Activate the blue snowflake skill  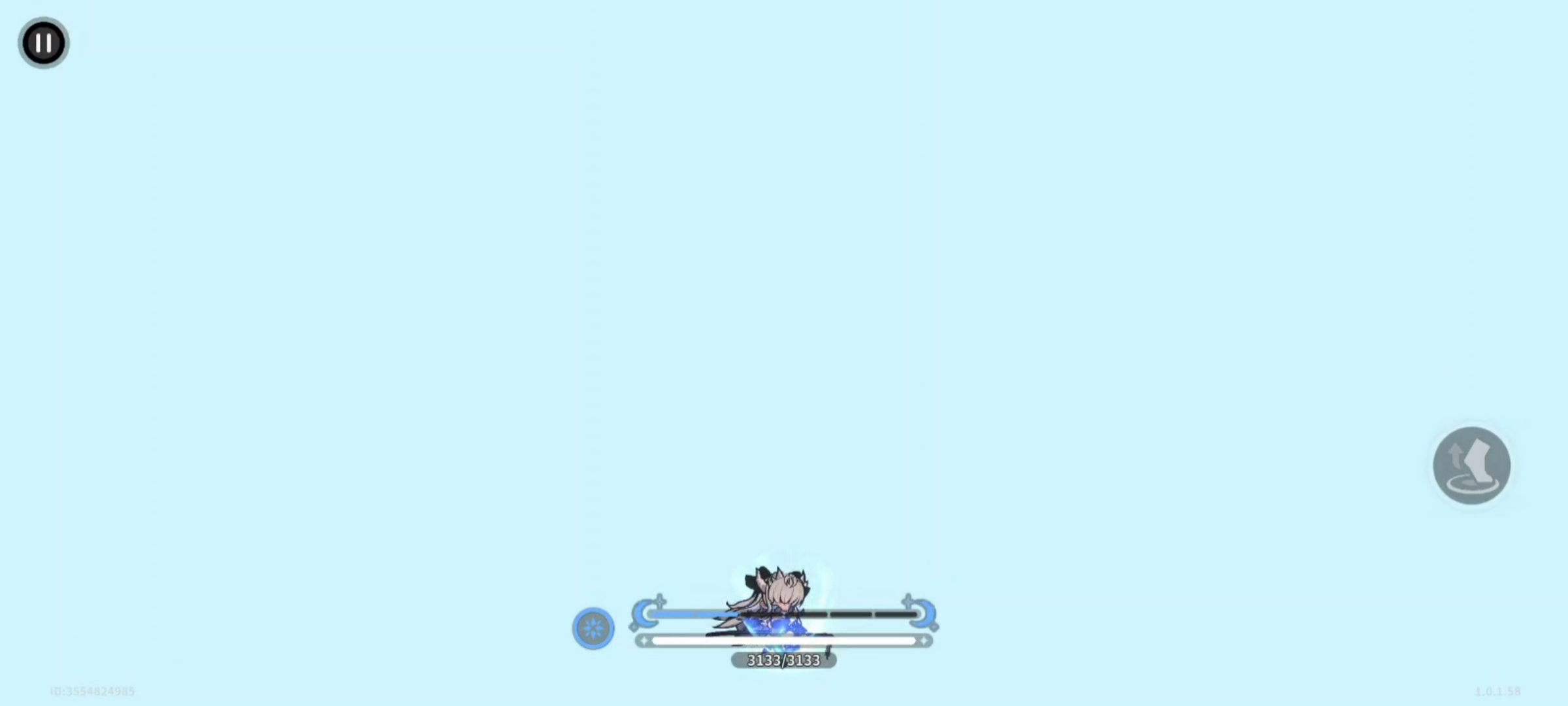click(x=593, y=628)
